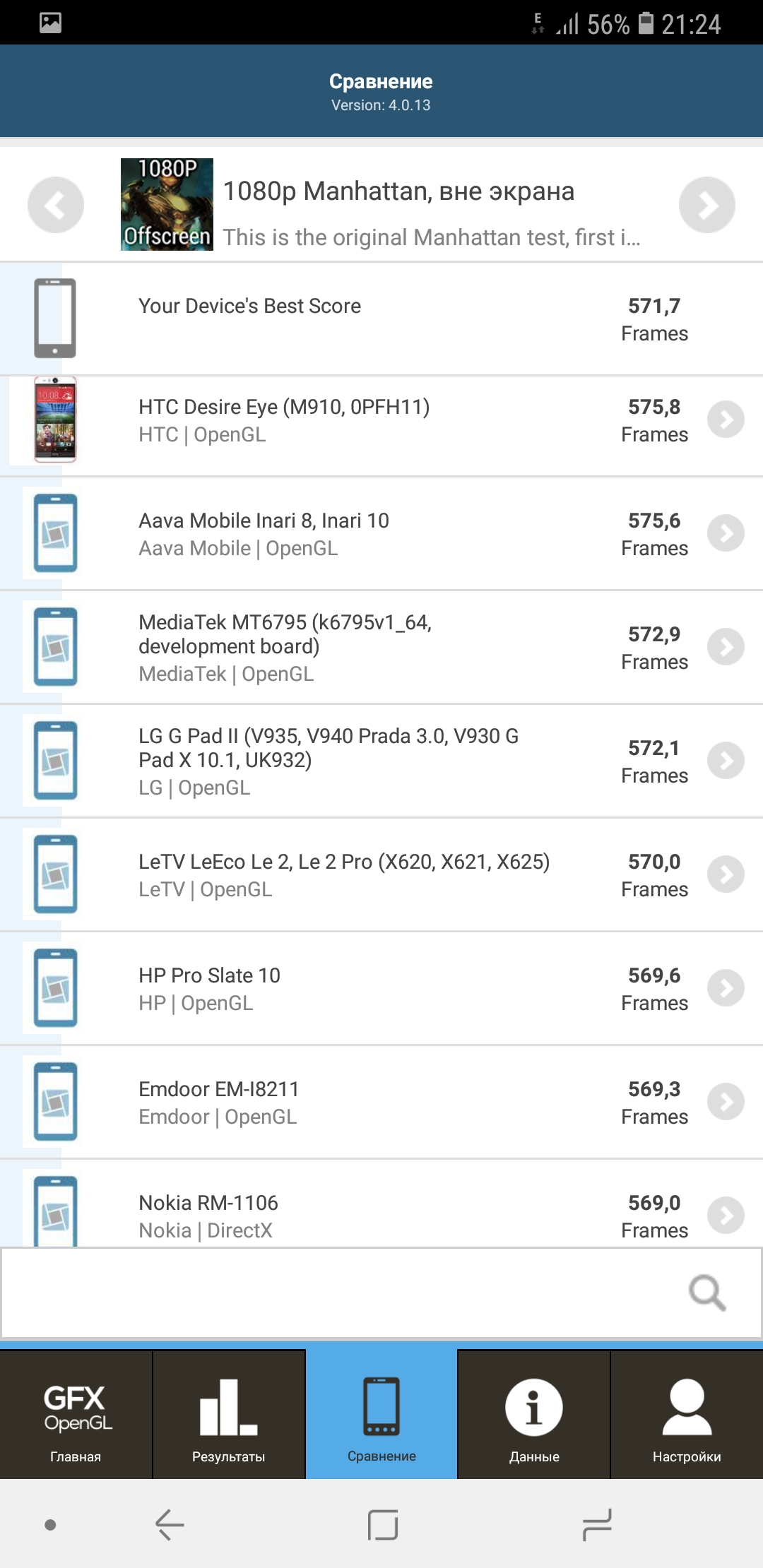763x1568 pixels.
Task: Open Nokia RM-1106 comparison details
Action: pos(726,1215)
